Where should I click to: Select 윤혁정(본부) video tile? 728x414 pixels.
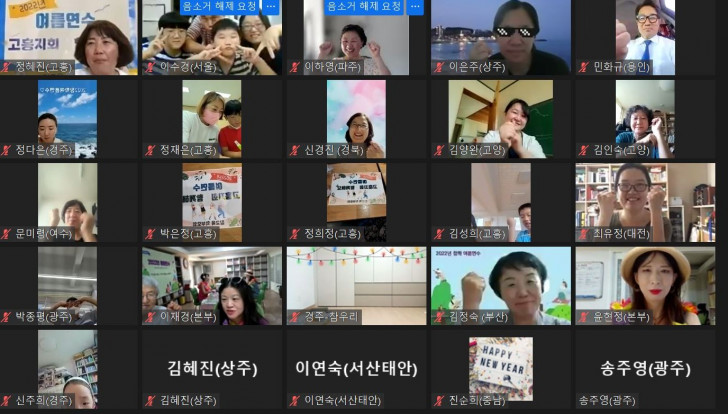644,285
